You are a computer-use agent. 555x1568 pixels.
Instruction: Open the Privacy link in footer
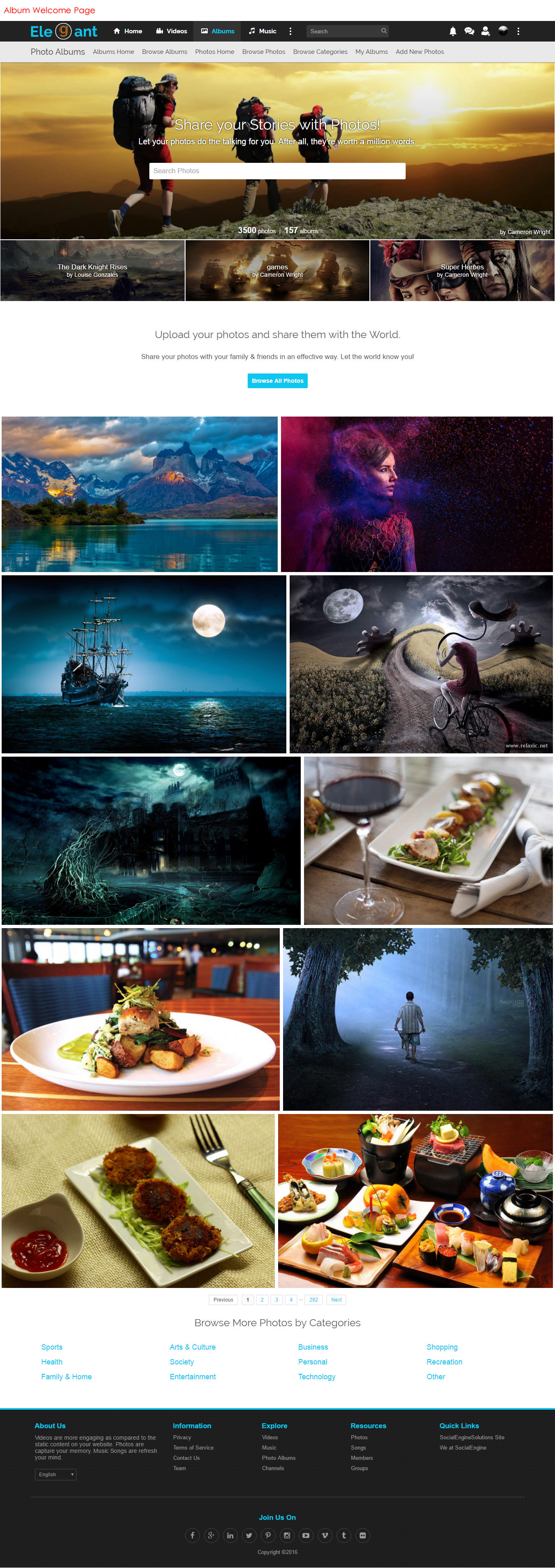tap(181, 1437)
